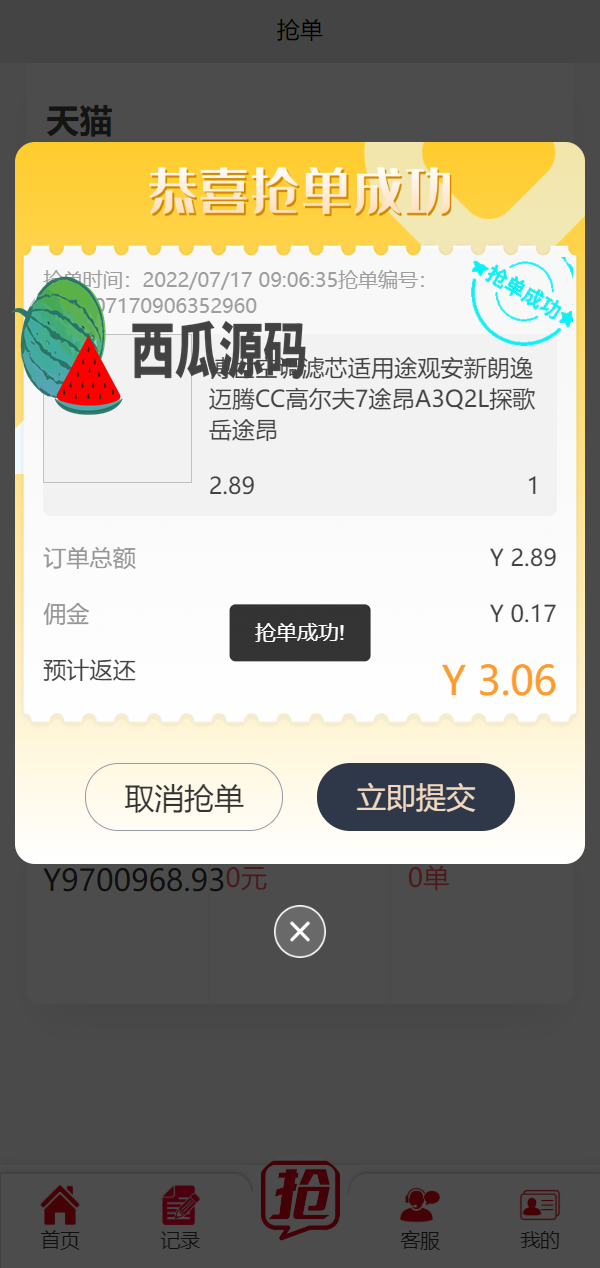Close the order success dialog
Screen dimensions: 600x1268
[300, 931]
